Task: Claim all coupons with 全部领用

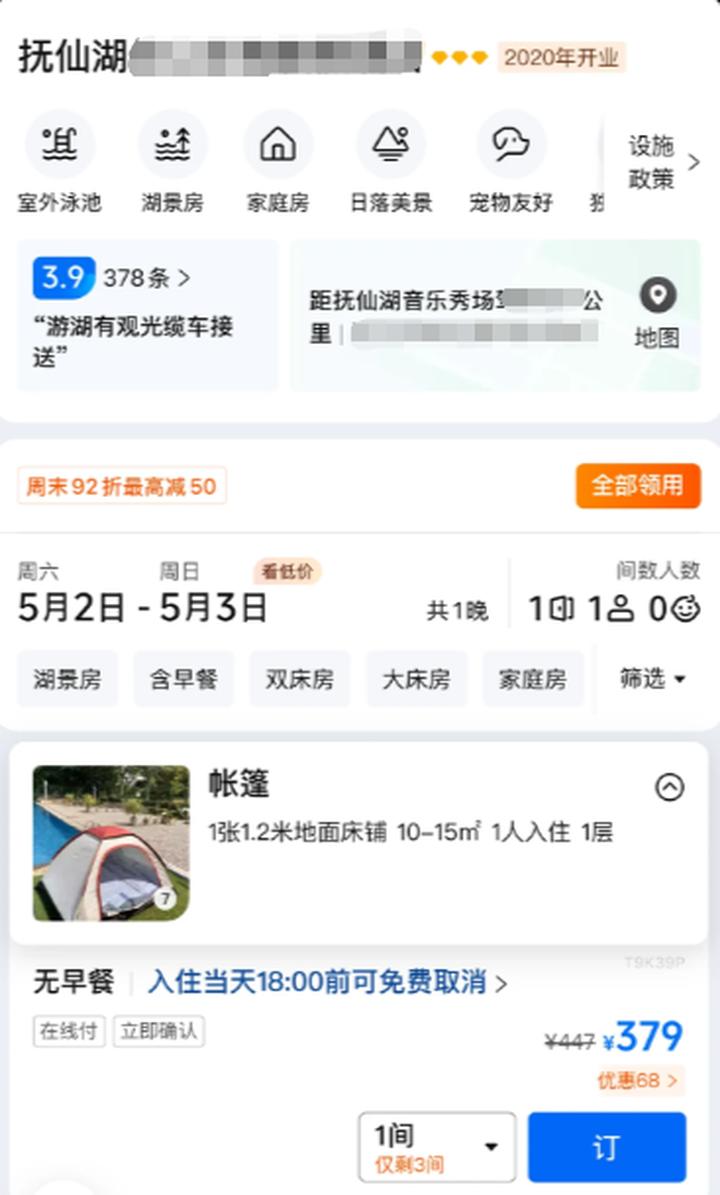Action: pyautogui.click(x=637, y=486)
